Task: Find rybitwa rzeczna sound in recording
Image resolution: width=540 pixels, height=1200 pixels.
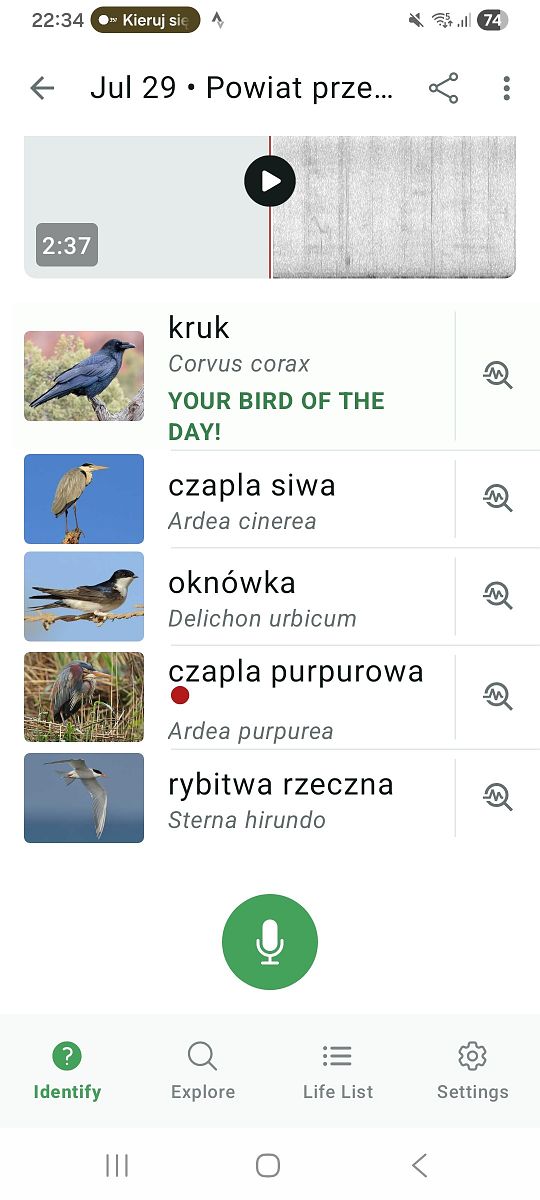Action: (497, 796)
